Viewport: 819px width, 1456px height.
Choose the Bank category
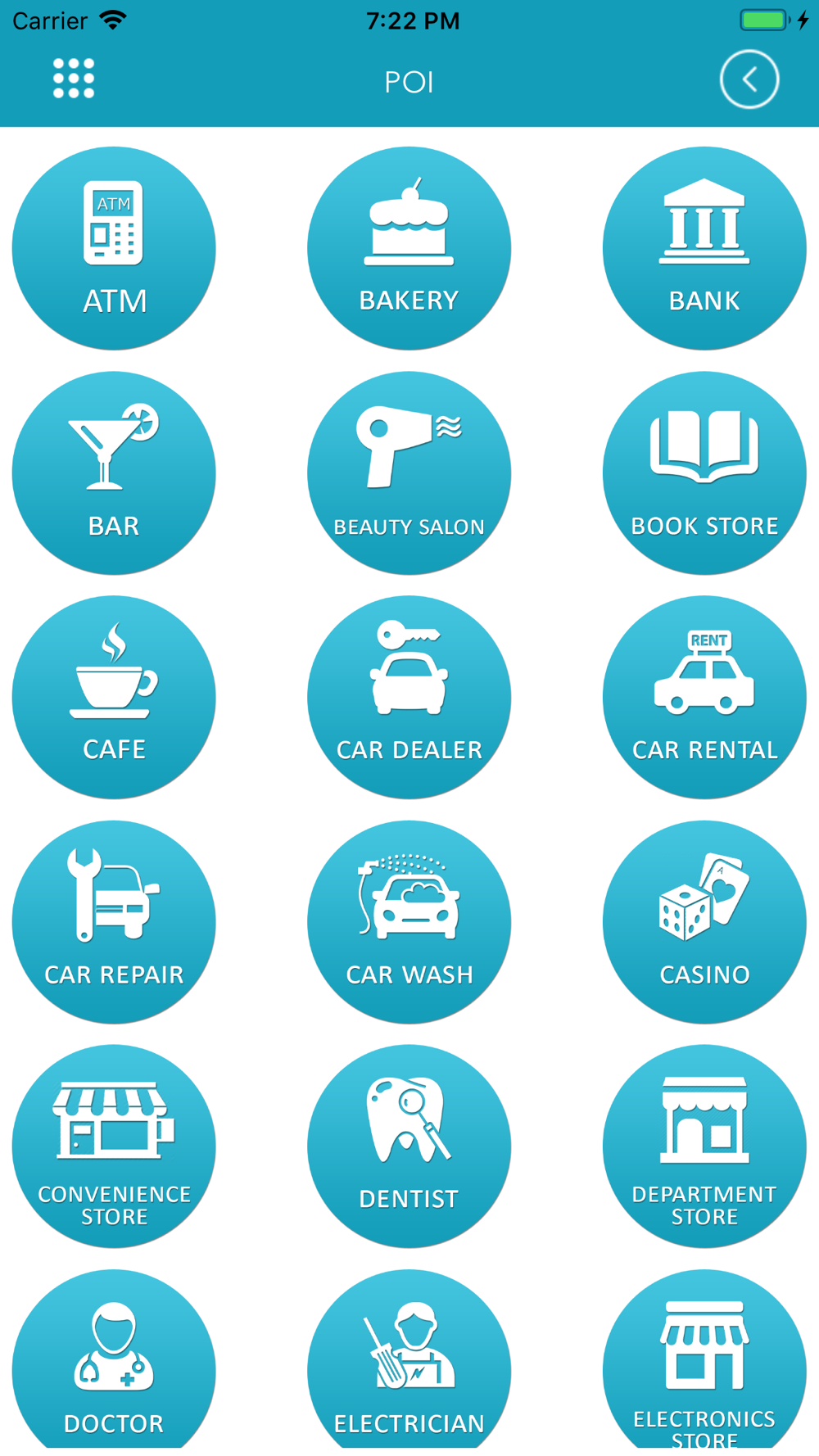tap(704, 248)
